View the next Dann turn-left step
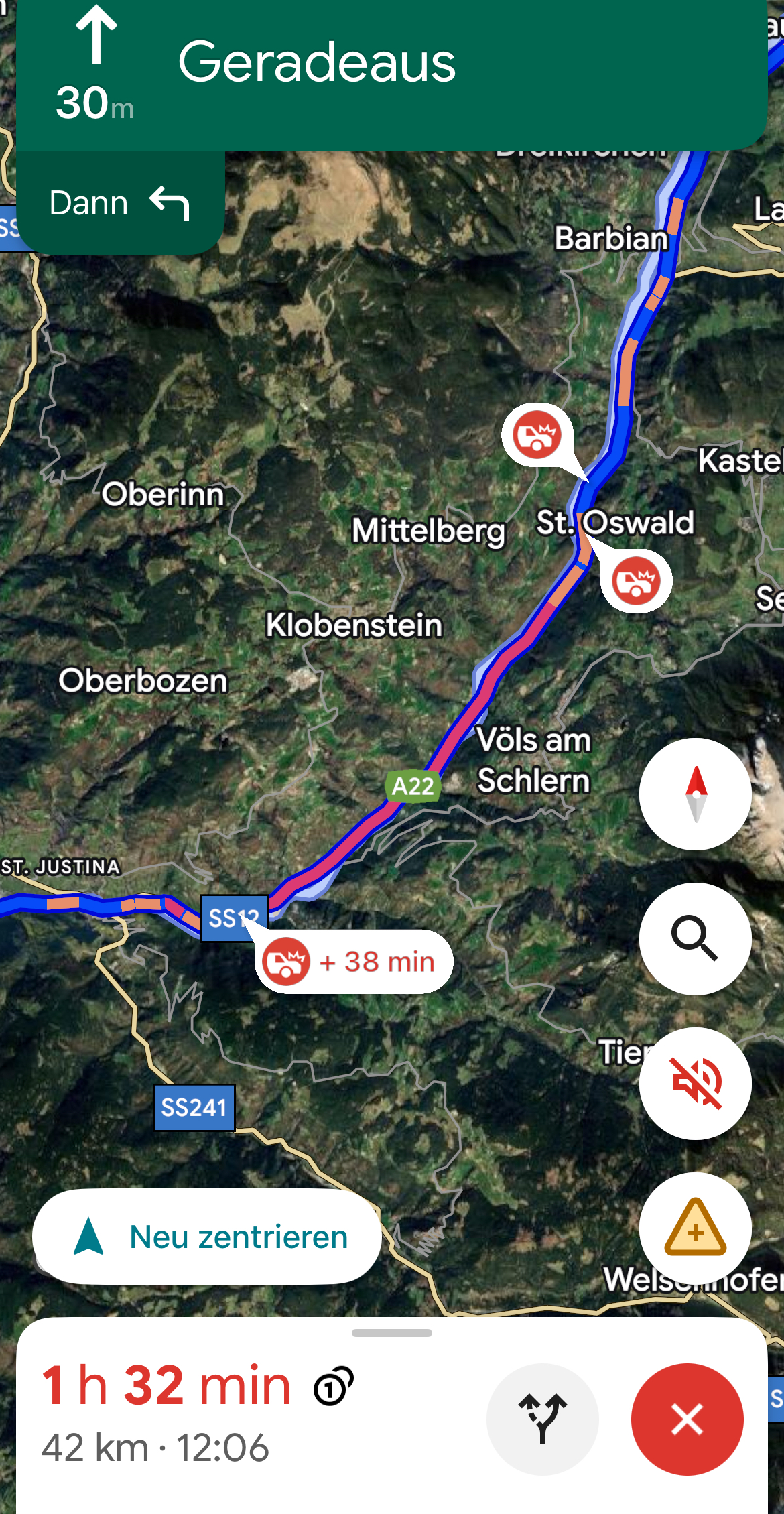Screen dimensions: 784x1514 coord(121,202)
